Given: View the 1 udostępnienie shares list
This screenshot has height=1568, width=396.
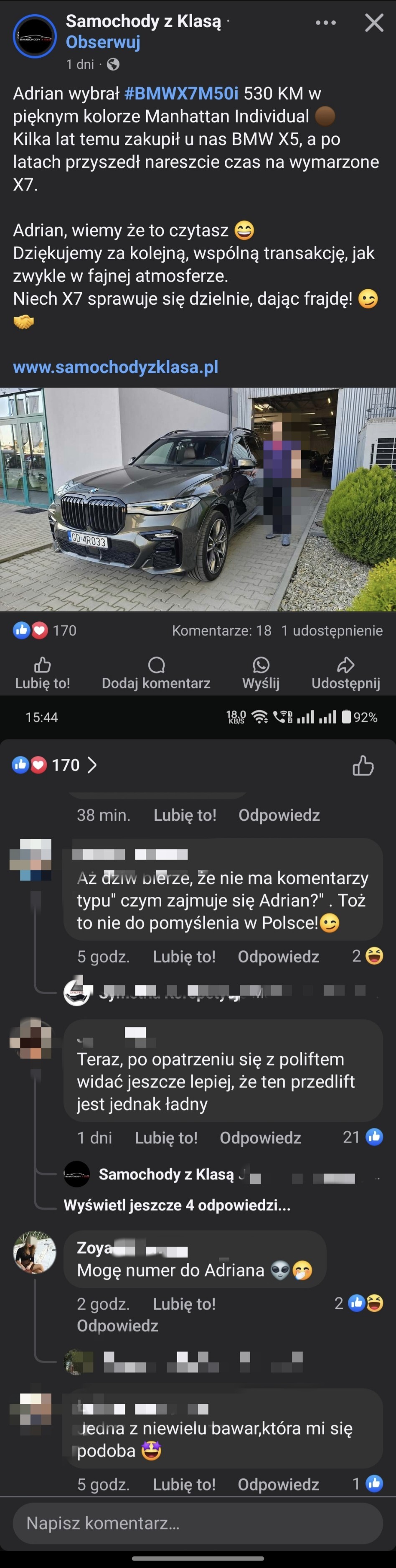Looking at the screenshot, I should pos(332,631).
